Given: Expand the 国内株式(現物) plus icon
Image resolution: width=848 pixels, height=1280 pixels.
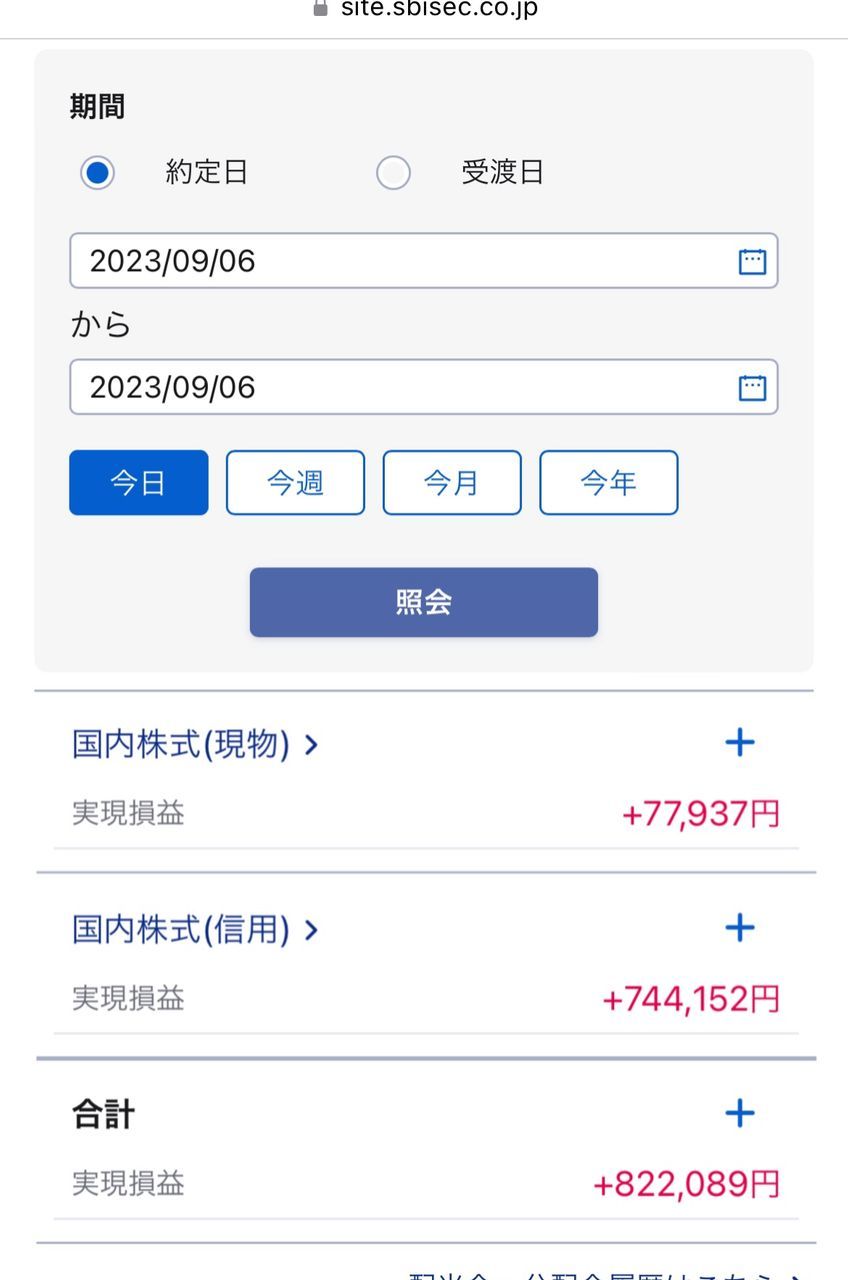Looking at the screenshot, I should click(739, 742).
